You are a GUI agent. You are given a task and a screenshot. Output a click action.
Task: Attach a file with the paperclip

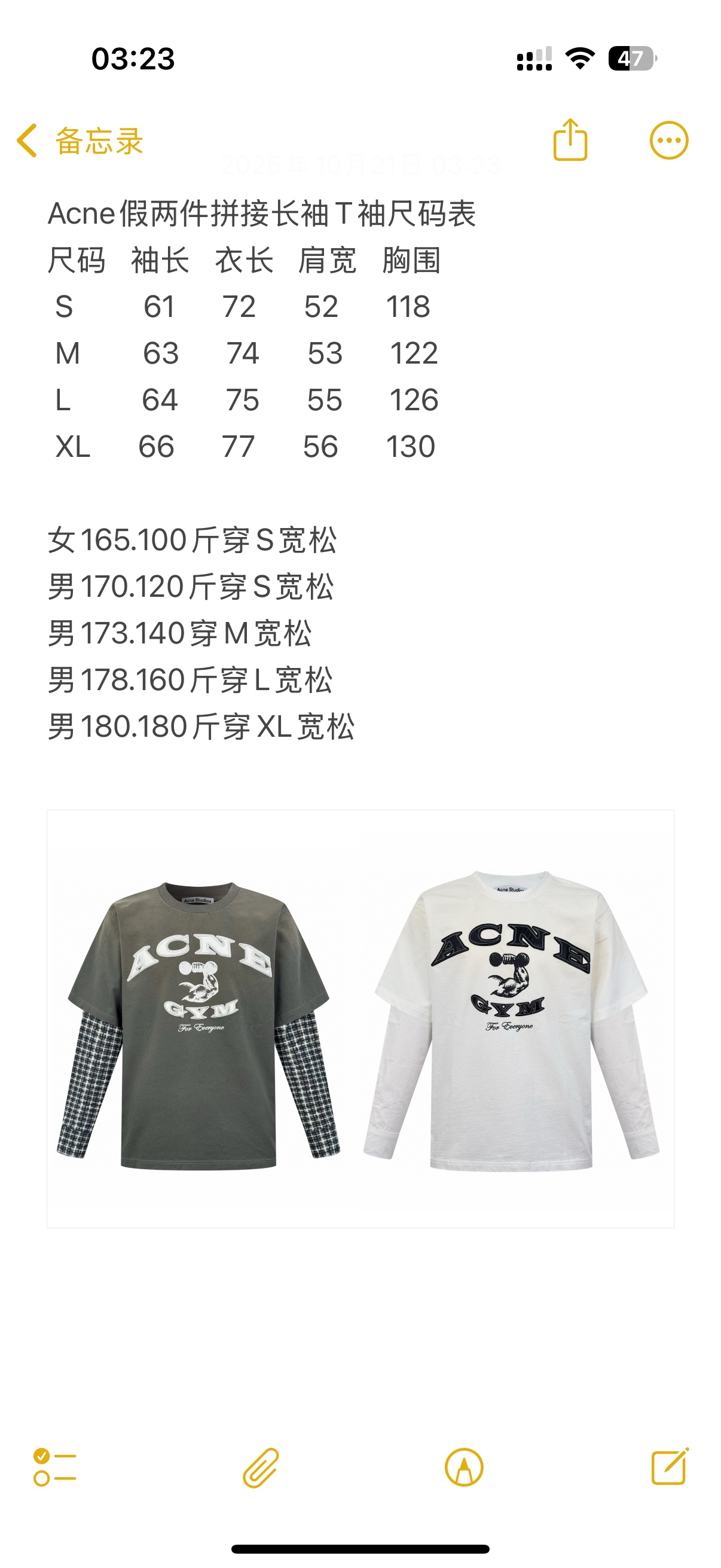[261, 1468]
